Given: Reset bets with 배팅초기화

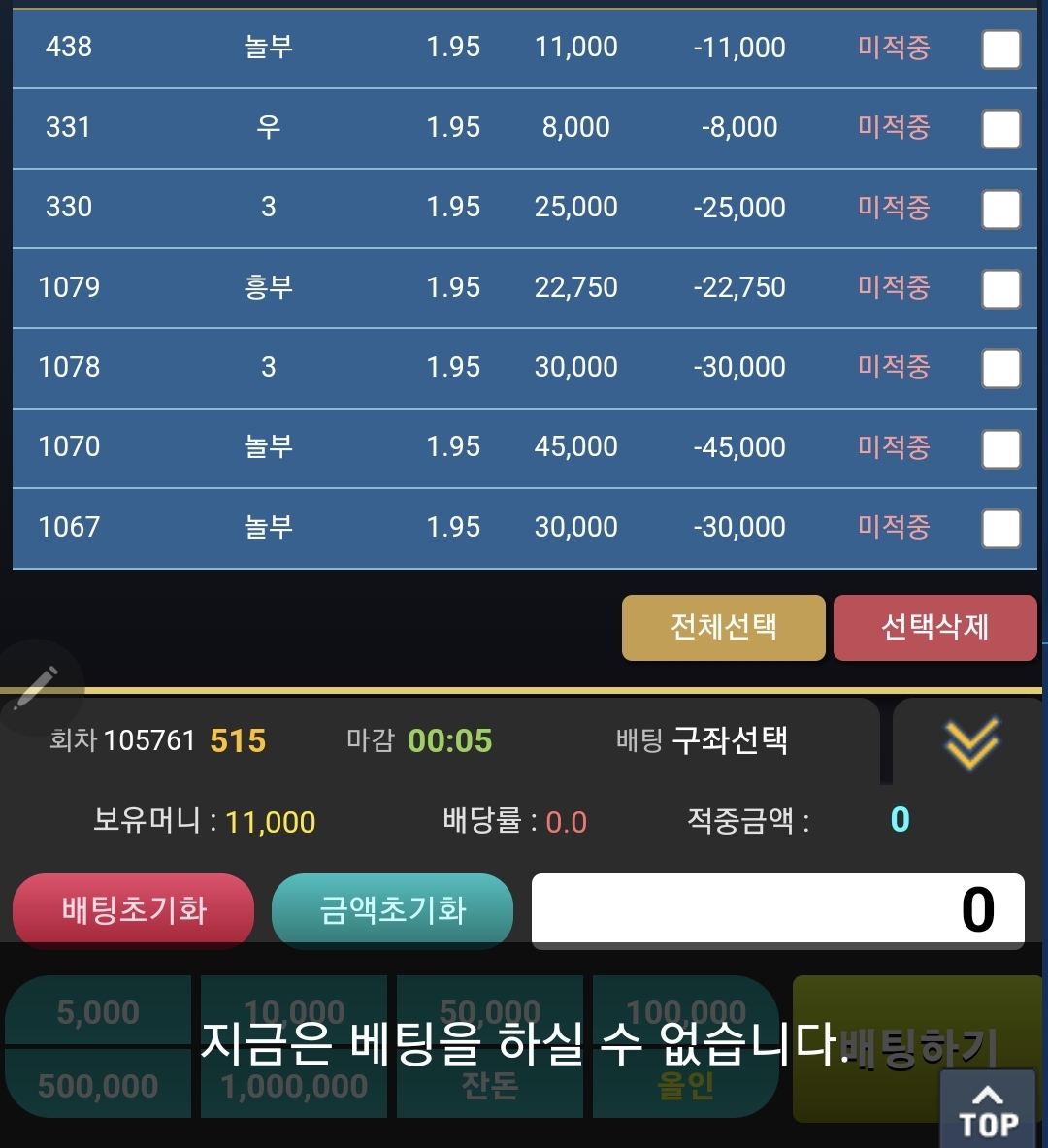Looking at the screenshot, I should pyautogui.click(x=134, y=910).
